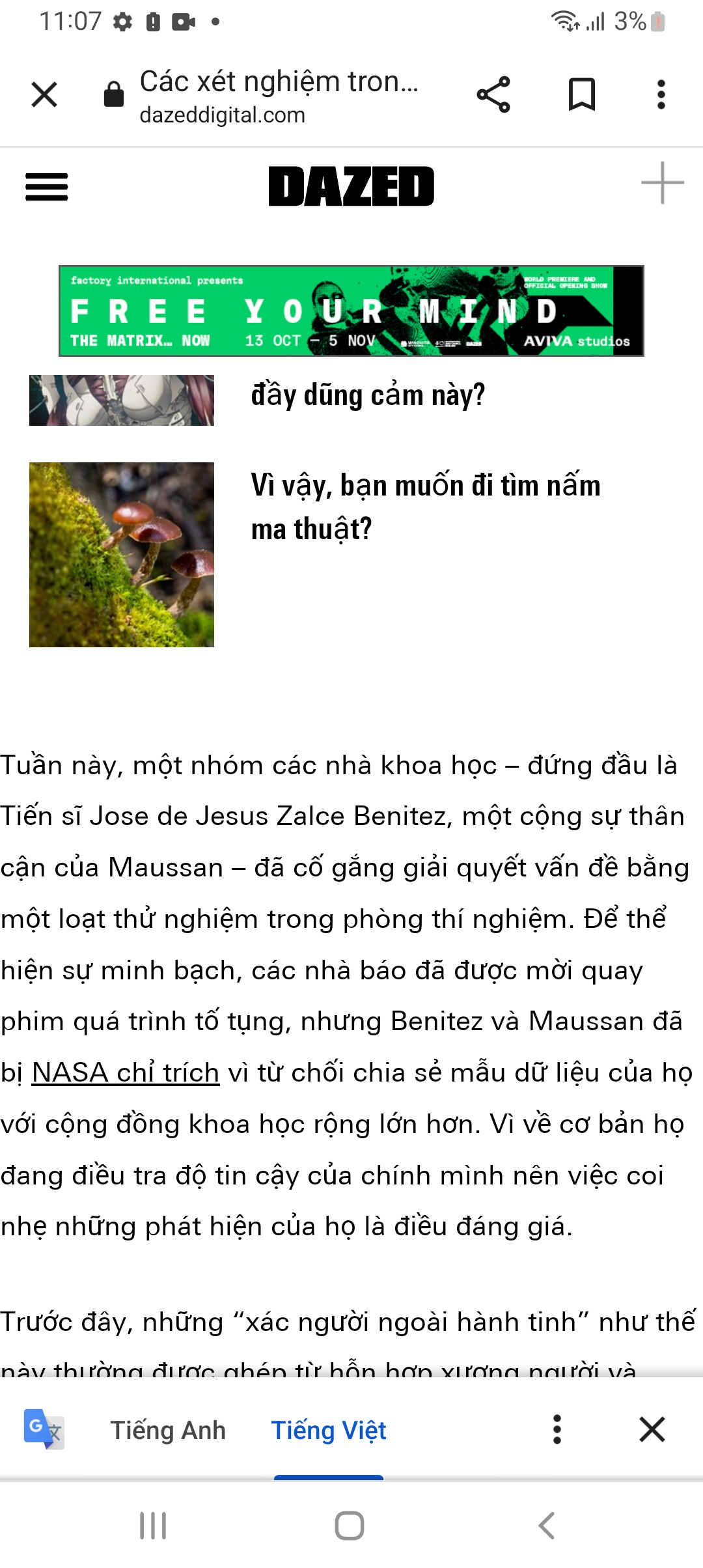The image size is (703, 1568).
Task: Go to the phone's home screen
Action: pos(350,1525)
